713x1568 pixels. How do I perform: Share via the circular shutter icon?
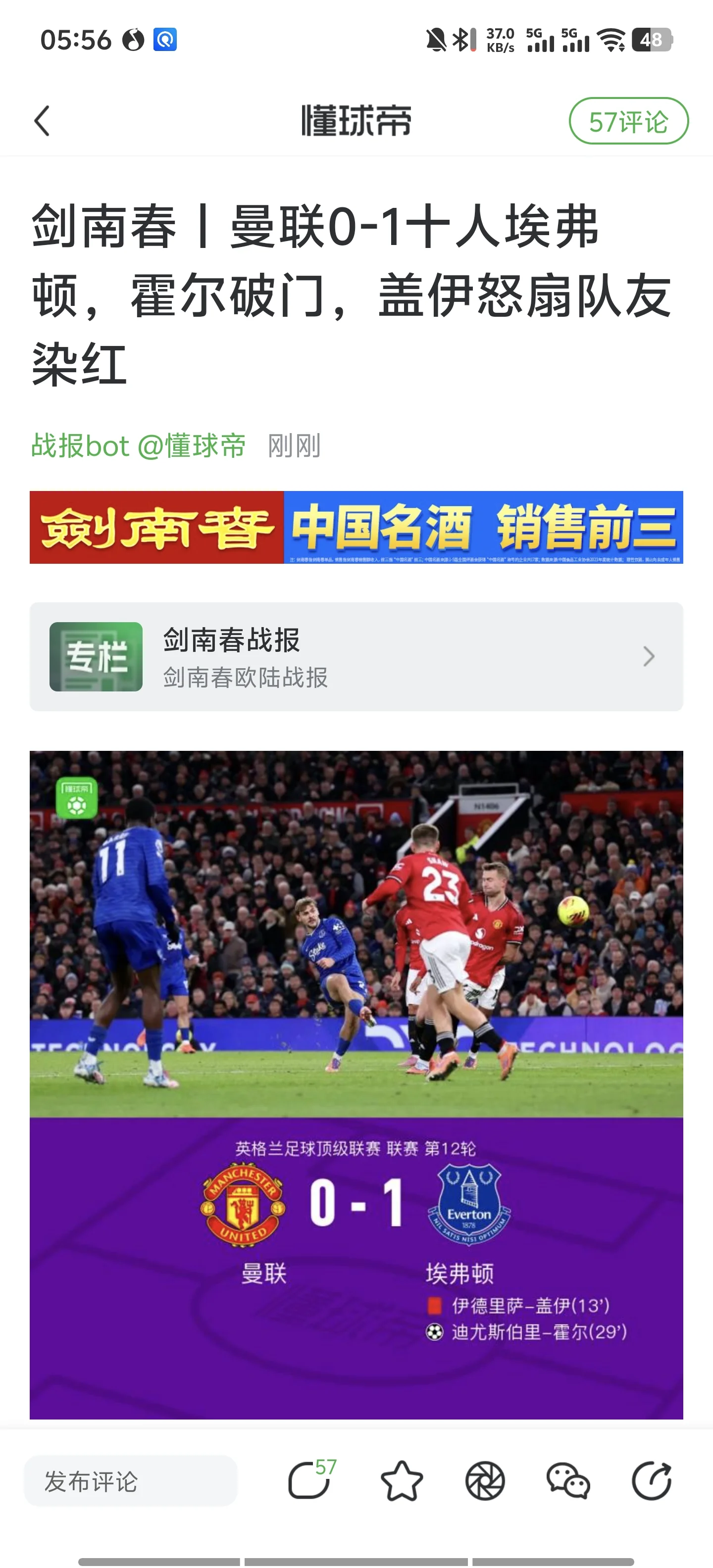485,1480
